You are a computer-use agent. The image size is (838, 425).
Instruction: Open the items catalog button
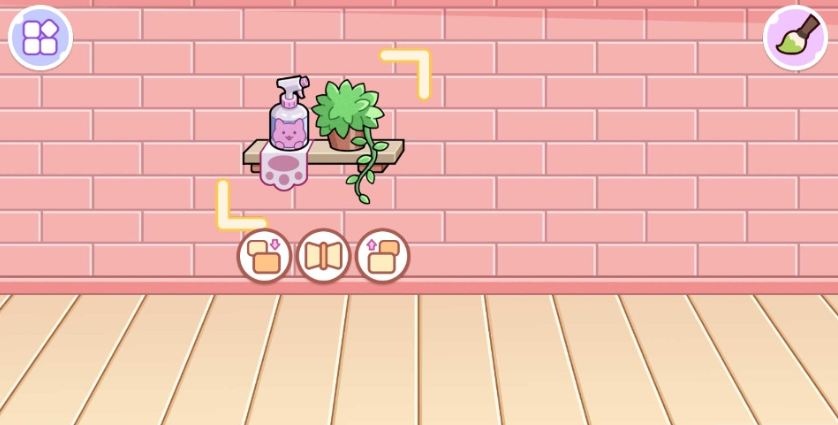tap(40, 37)
